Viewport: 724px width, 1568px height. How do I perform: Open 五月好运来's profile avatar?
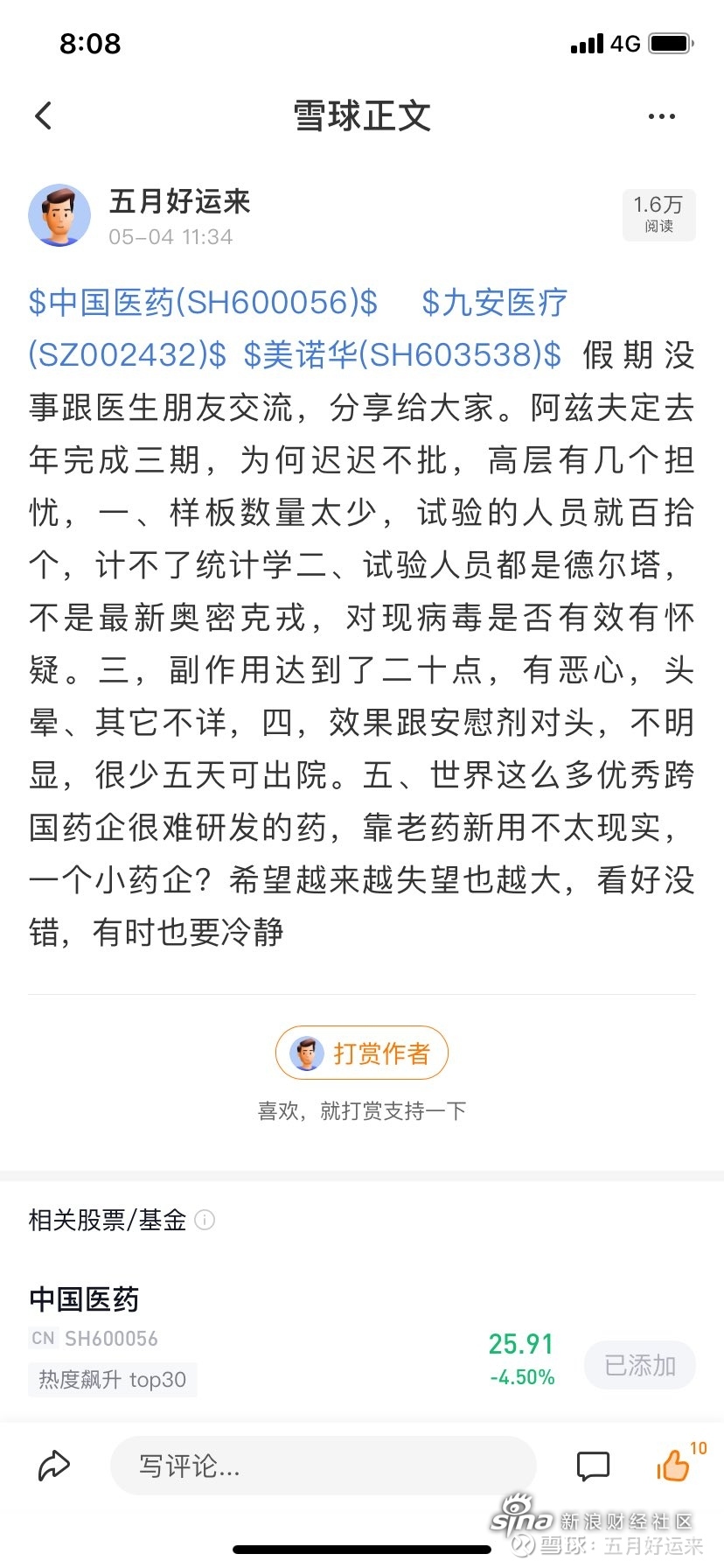pos(59,215)
